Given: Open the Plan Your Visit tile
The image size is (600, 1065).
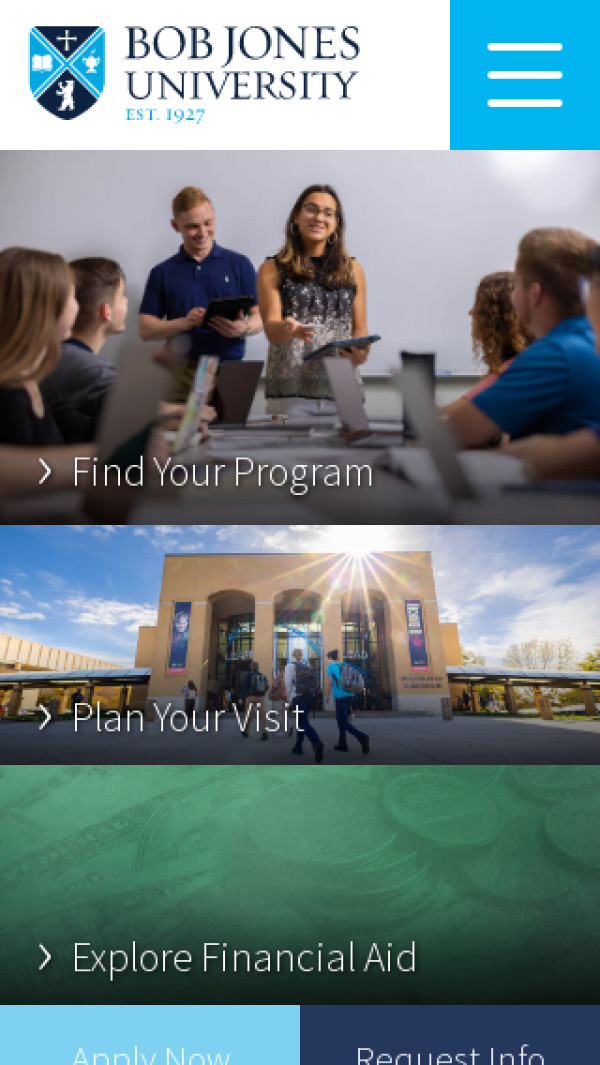Looking at the screenshot, I should point(188,717).
